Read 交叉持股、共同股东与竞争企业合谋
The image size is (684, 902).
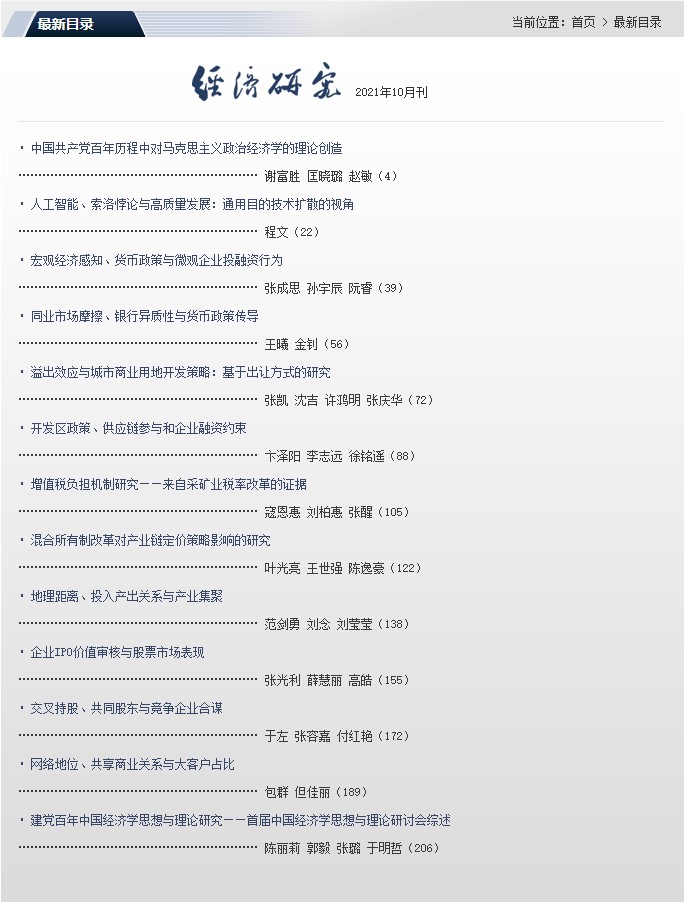point(126,708)
